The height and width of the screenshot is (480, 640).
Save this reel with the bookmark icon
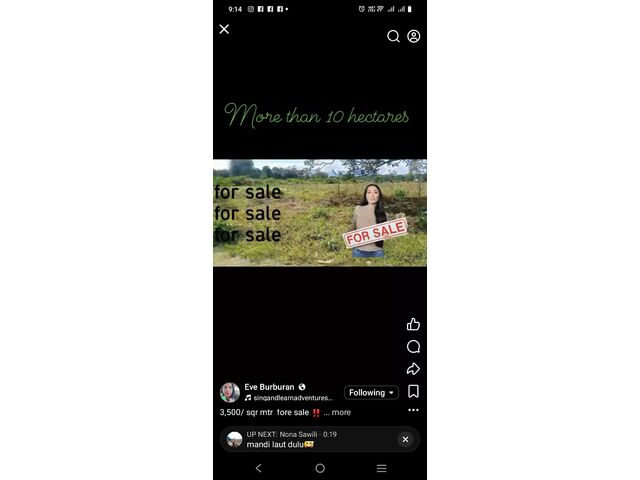413,391
